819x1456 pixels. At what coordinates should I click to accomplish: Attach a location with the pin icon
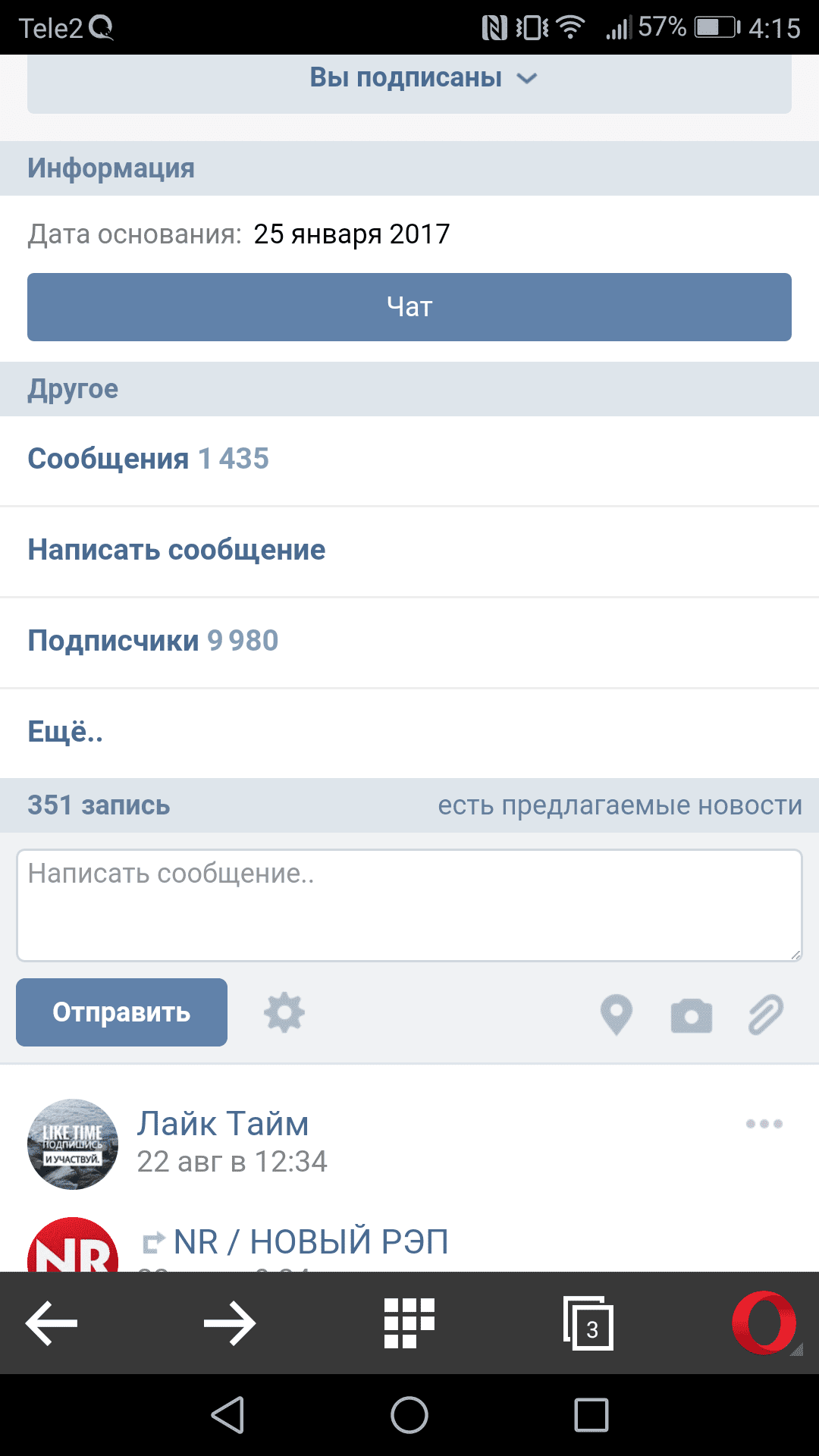[x=616, y=1015]
